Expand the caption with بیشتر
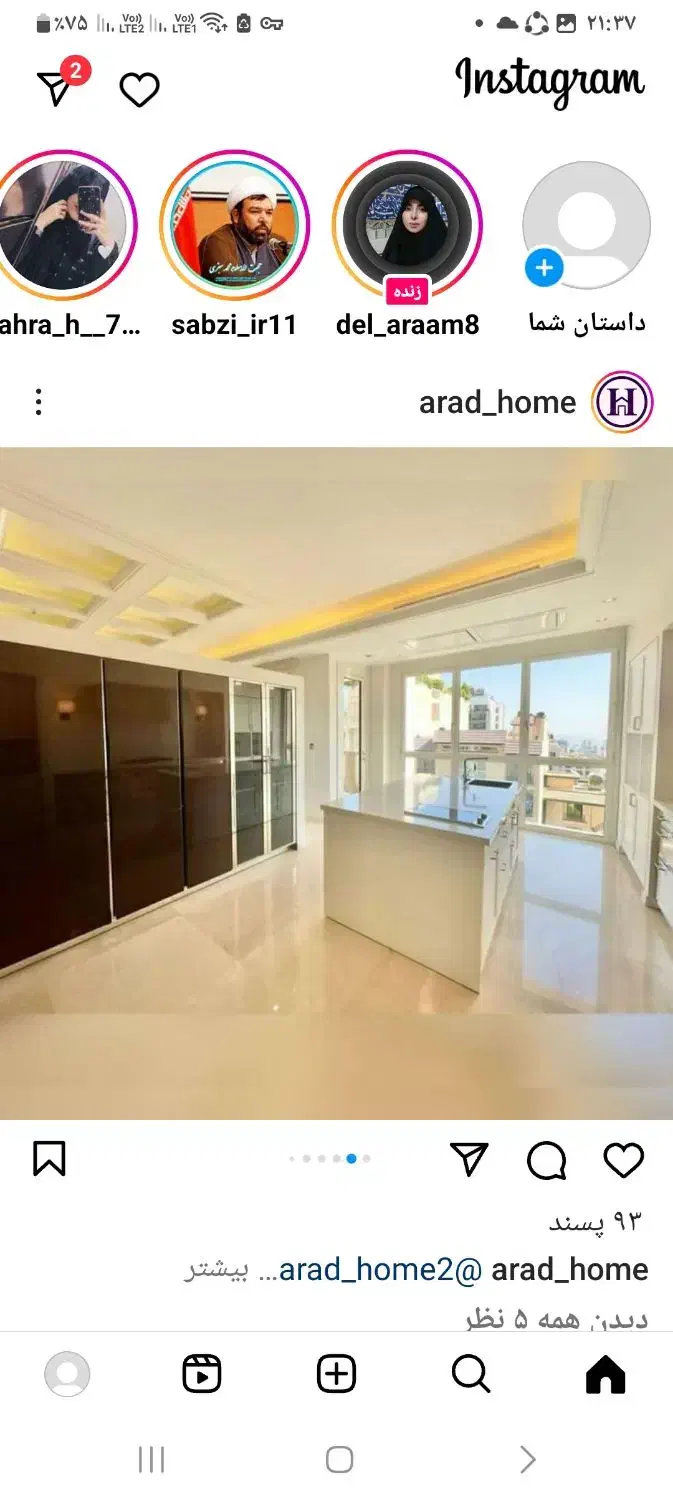 [216, 1271]
